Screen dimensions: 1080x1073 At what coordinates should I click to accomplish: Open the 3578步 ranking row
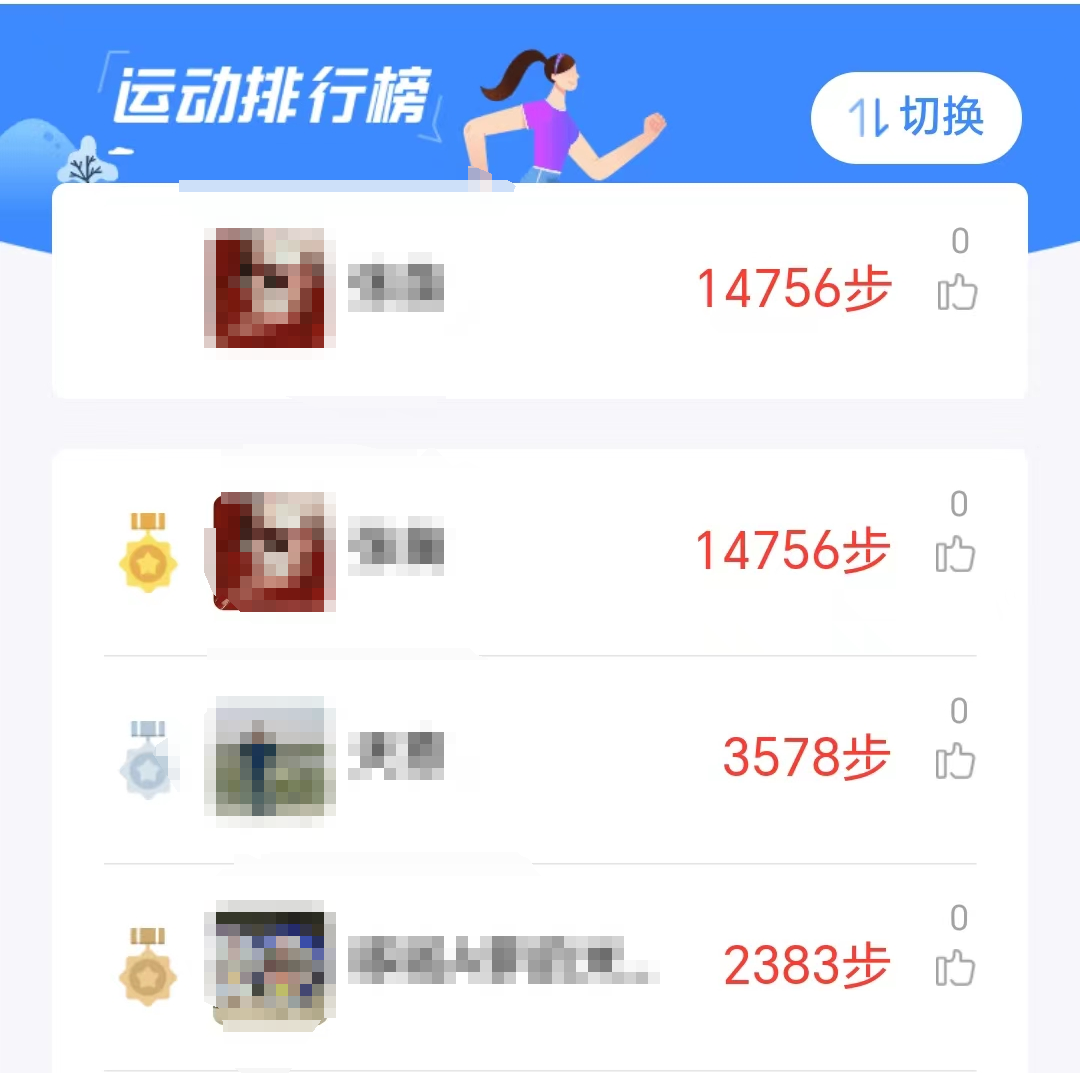(x=540, y=758)
